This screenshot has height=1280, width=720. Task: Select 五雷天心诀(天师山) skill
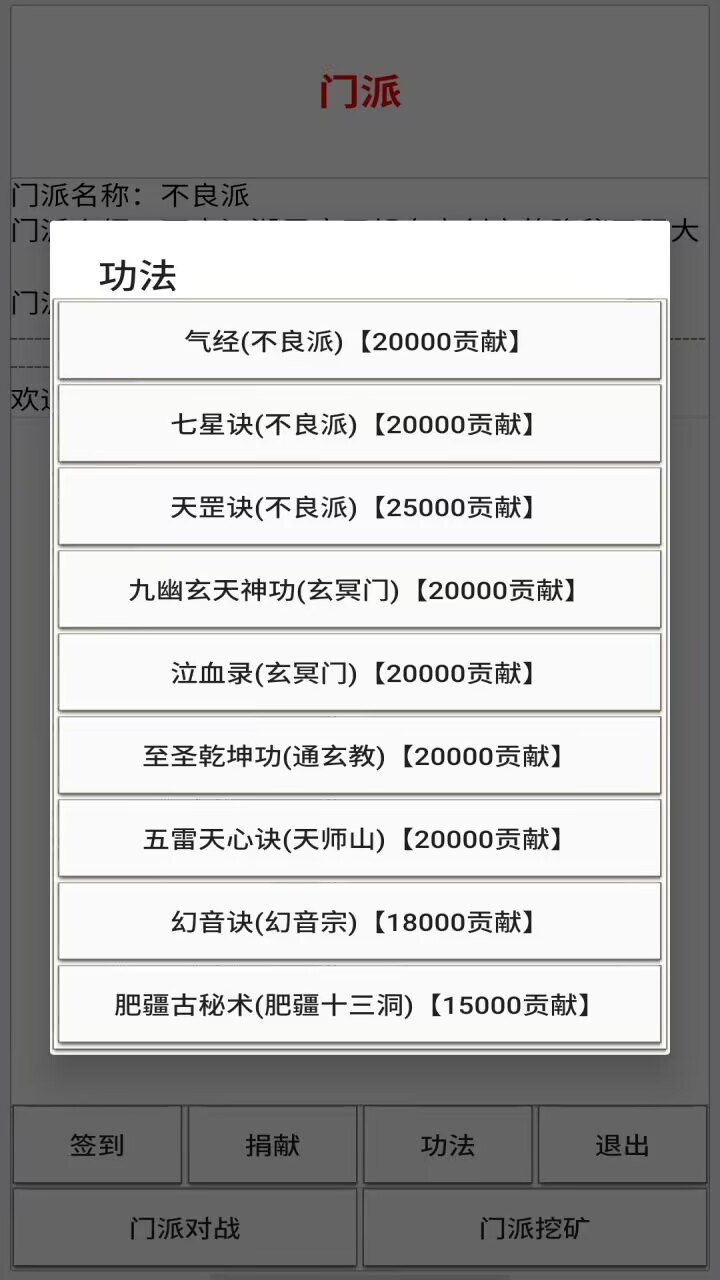[x=360, y=839]
